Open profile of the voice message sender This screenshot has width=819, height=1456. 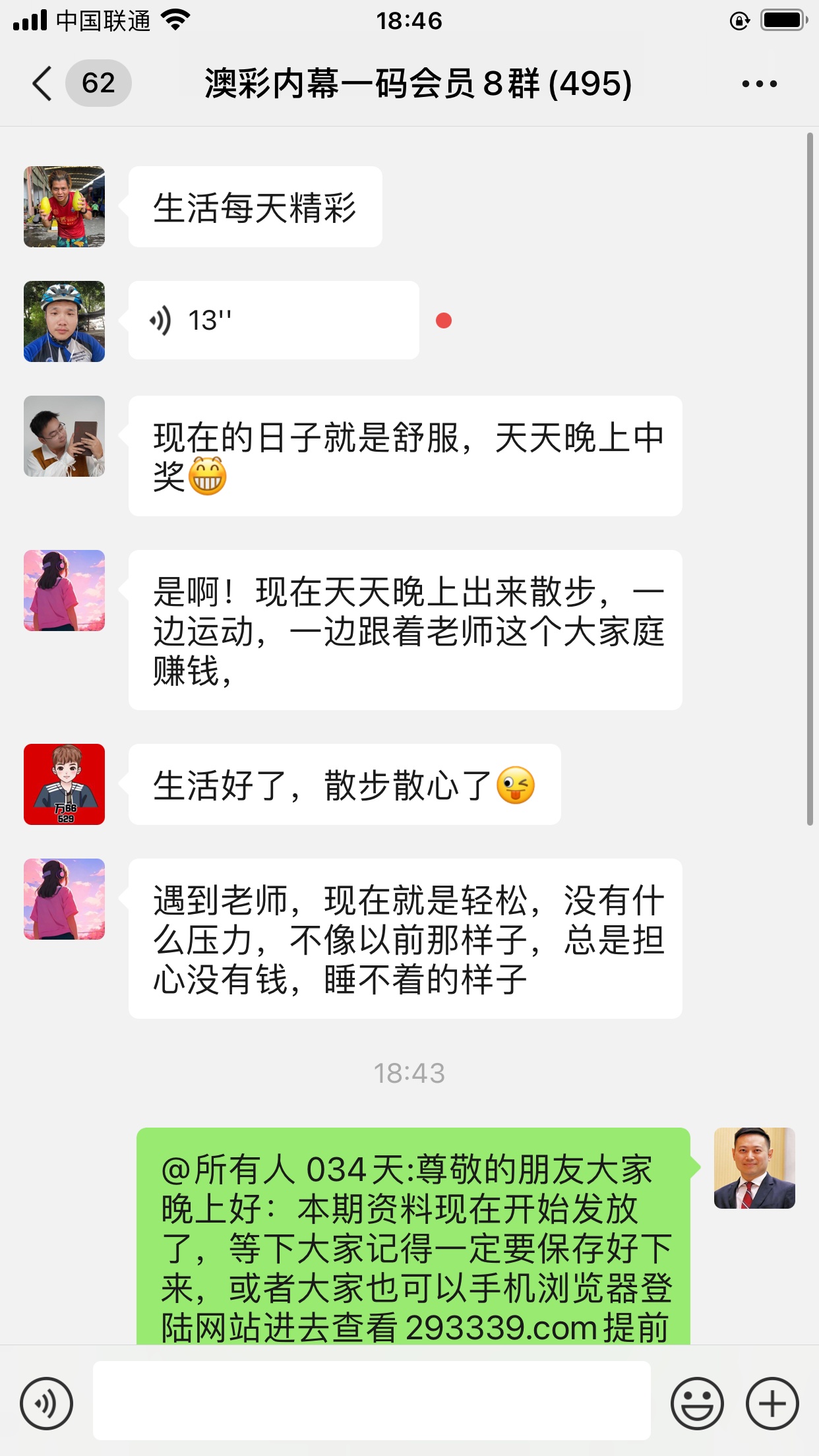pyautogui.click(x=65, y=322)
